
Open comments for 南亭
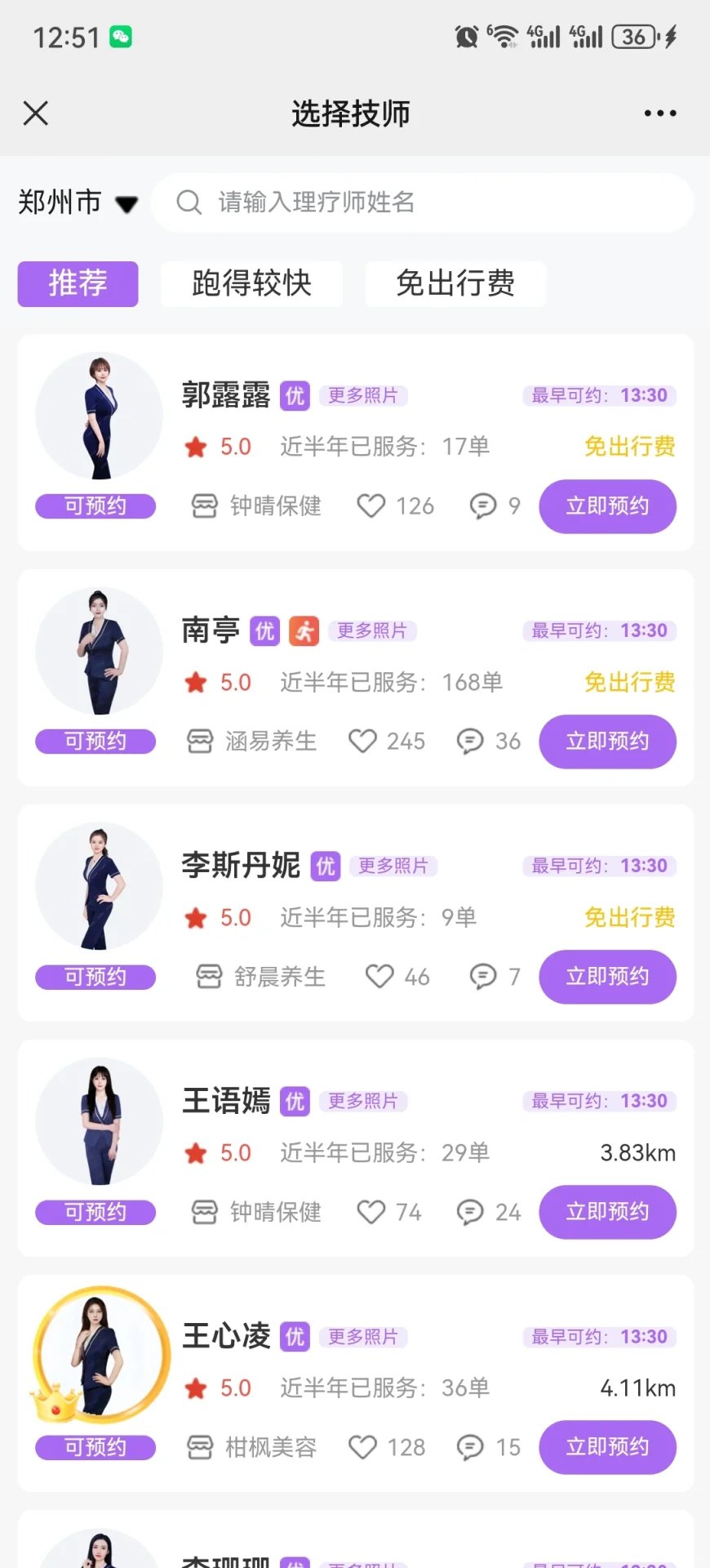pyautogui.click(x=470, y=742)
